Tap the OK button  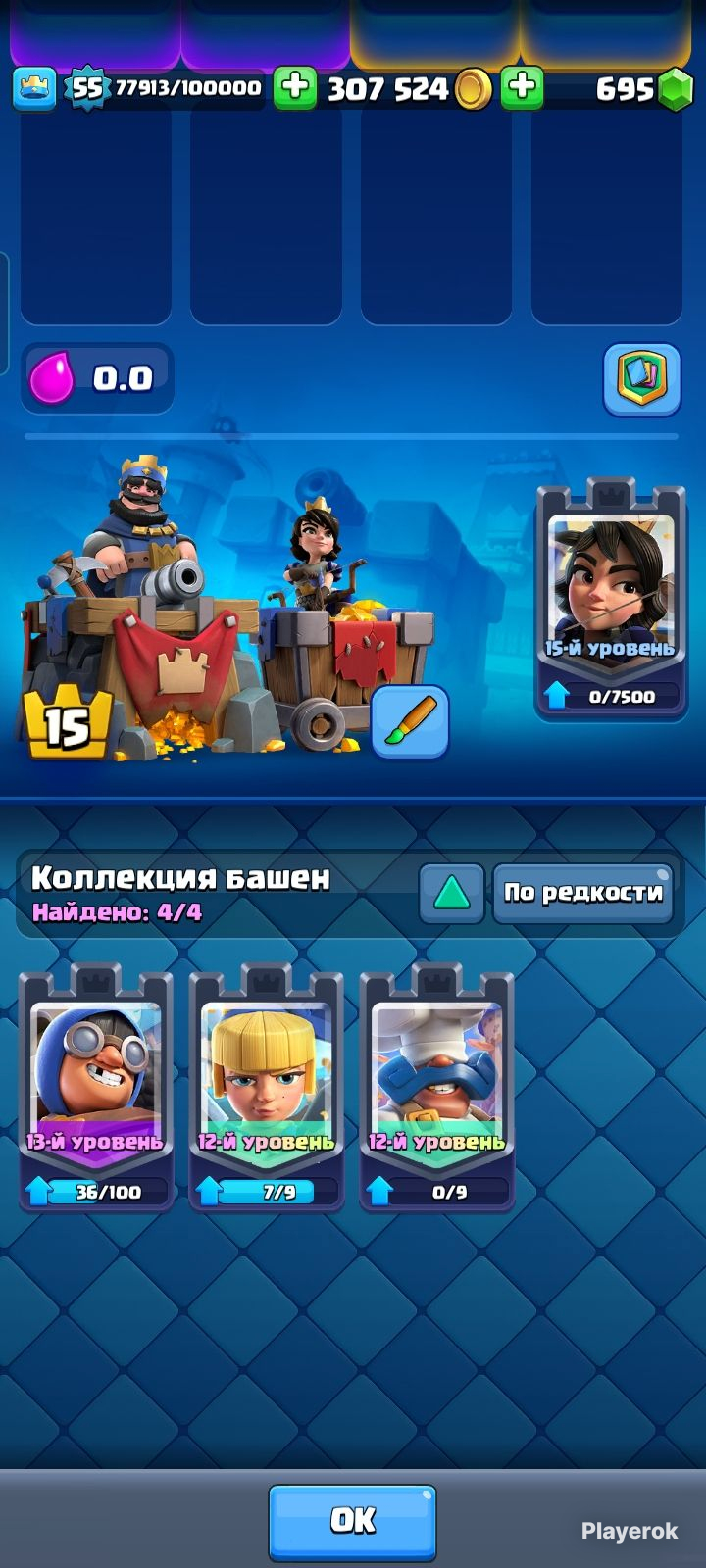click(x=352, y=1520)
